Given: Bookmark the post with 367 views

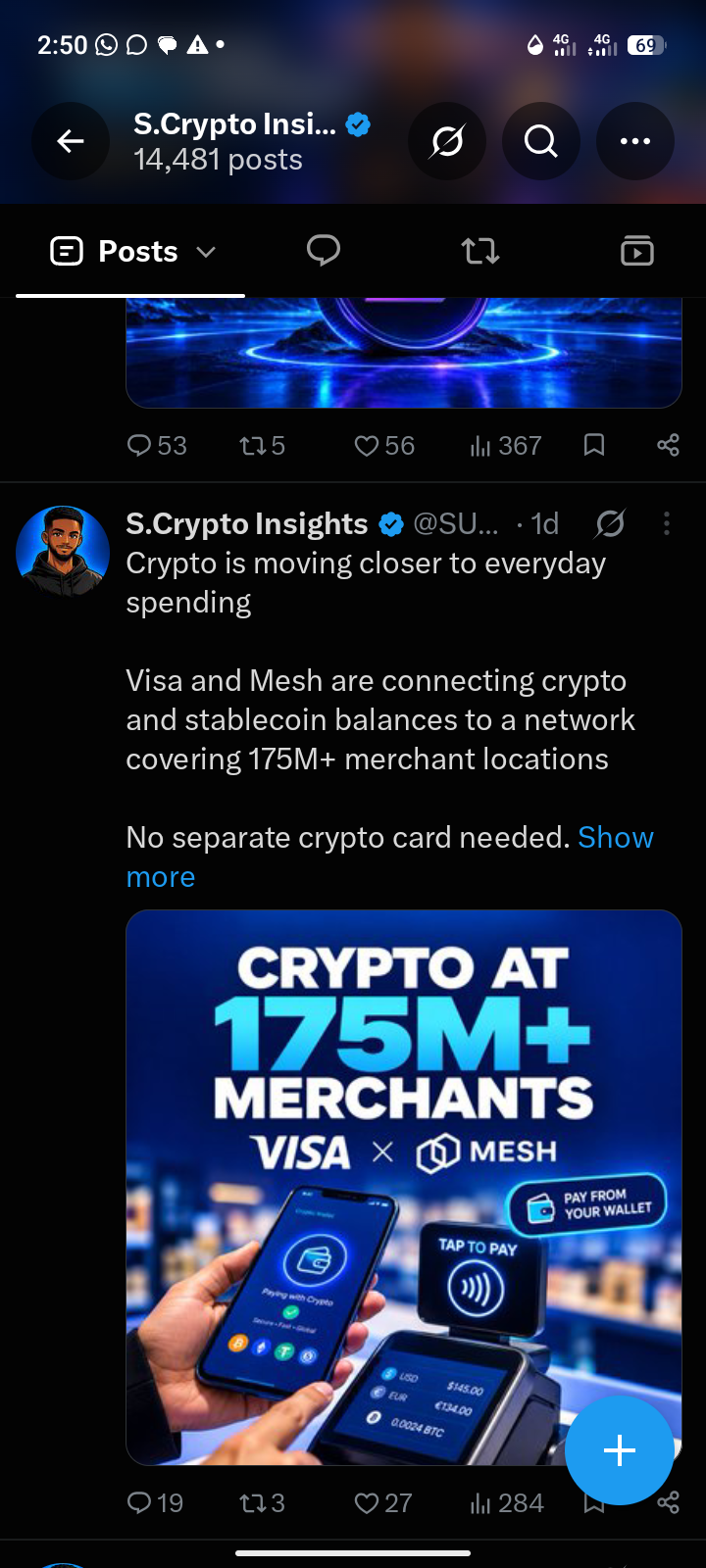Looking at the screenshot, I should click(x=593, y=446).
